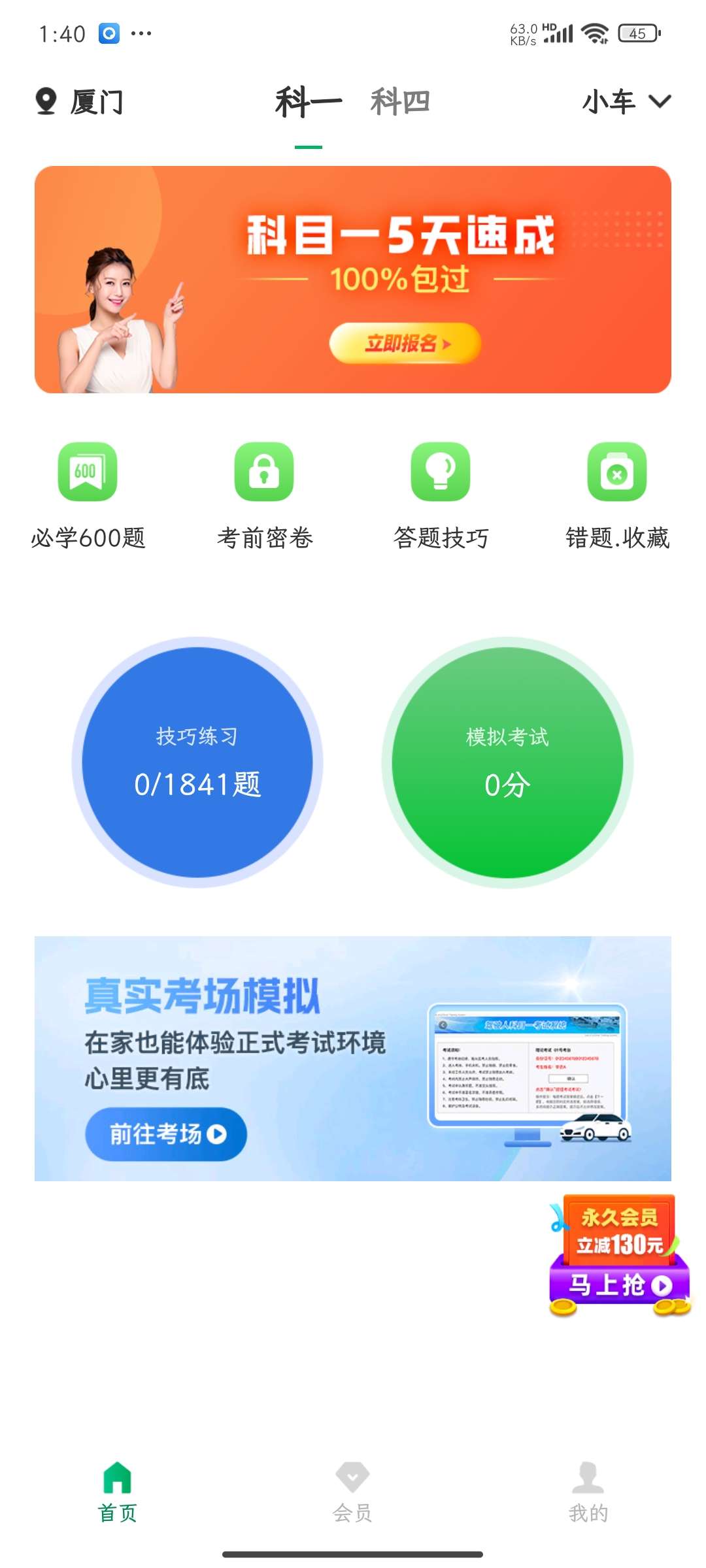This screenshot has height=1568, width=706.
Task: Switch to the 科四 tab
Action: [x=400, y=103]
